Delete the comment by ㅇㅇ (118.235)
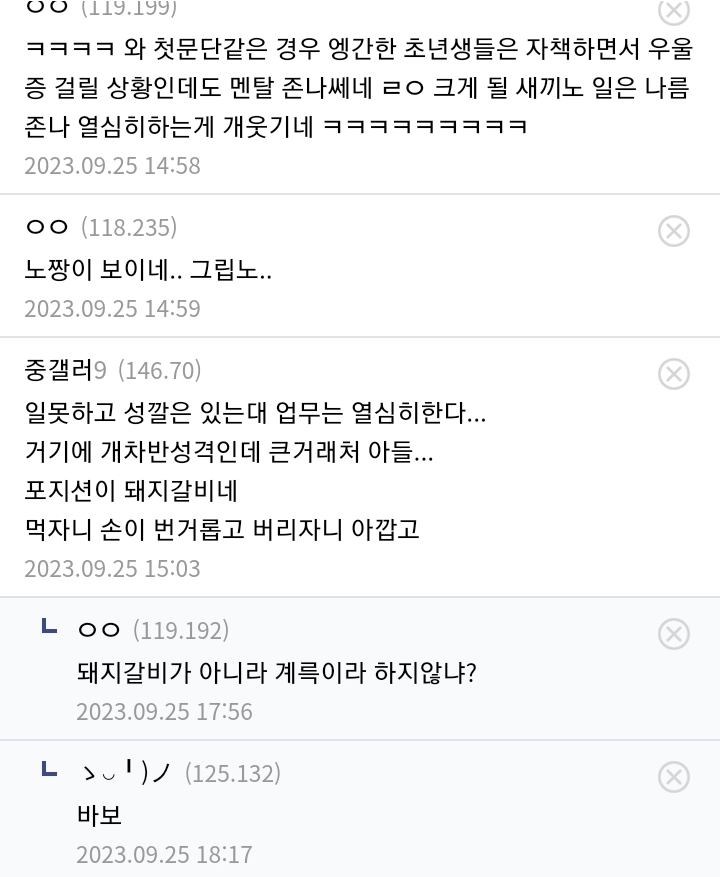This screenshot has height=877, width=720. 674,231
